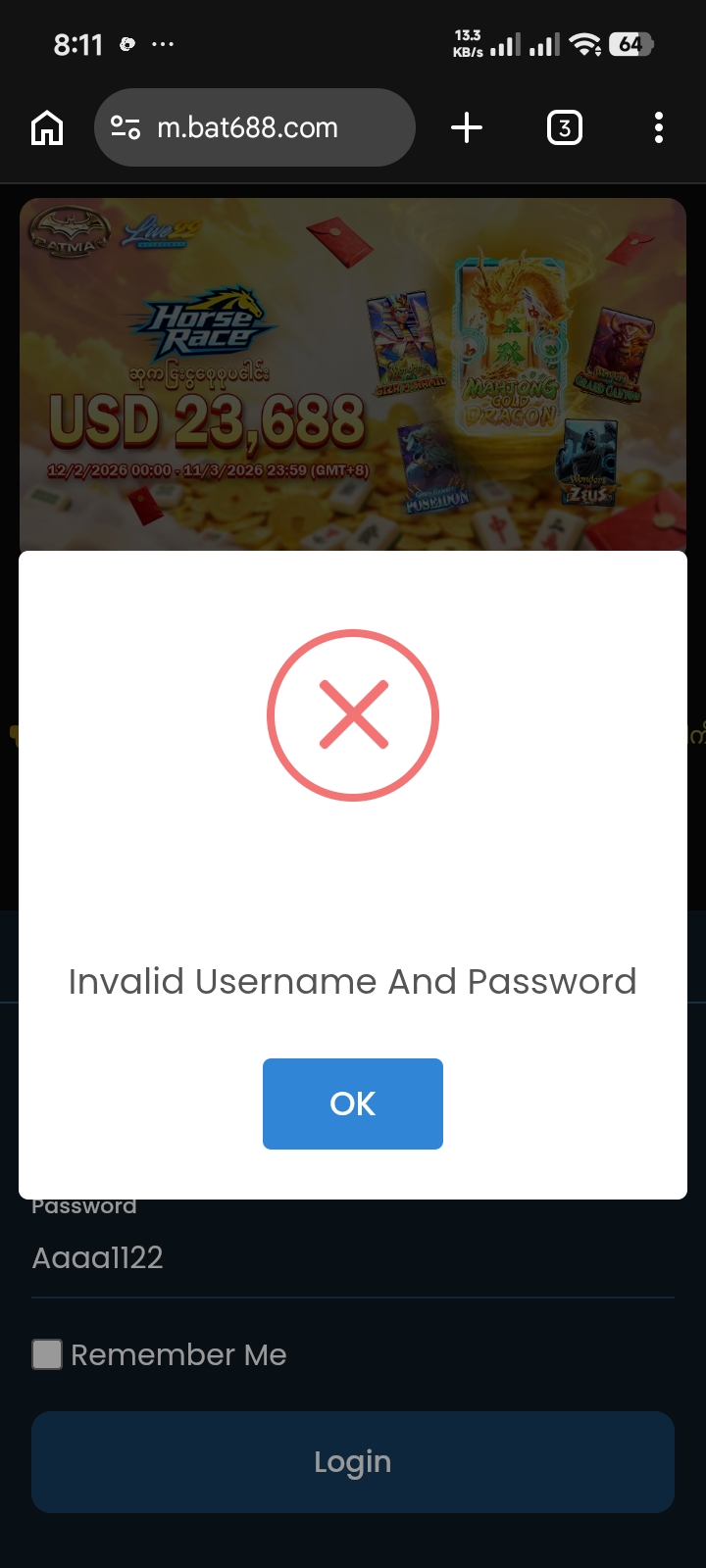Open the tab switcher showing 3 tabs
Viewport: 706px width, 1568px height.
pos(564,127)
